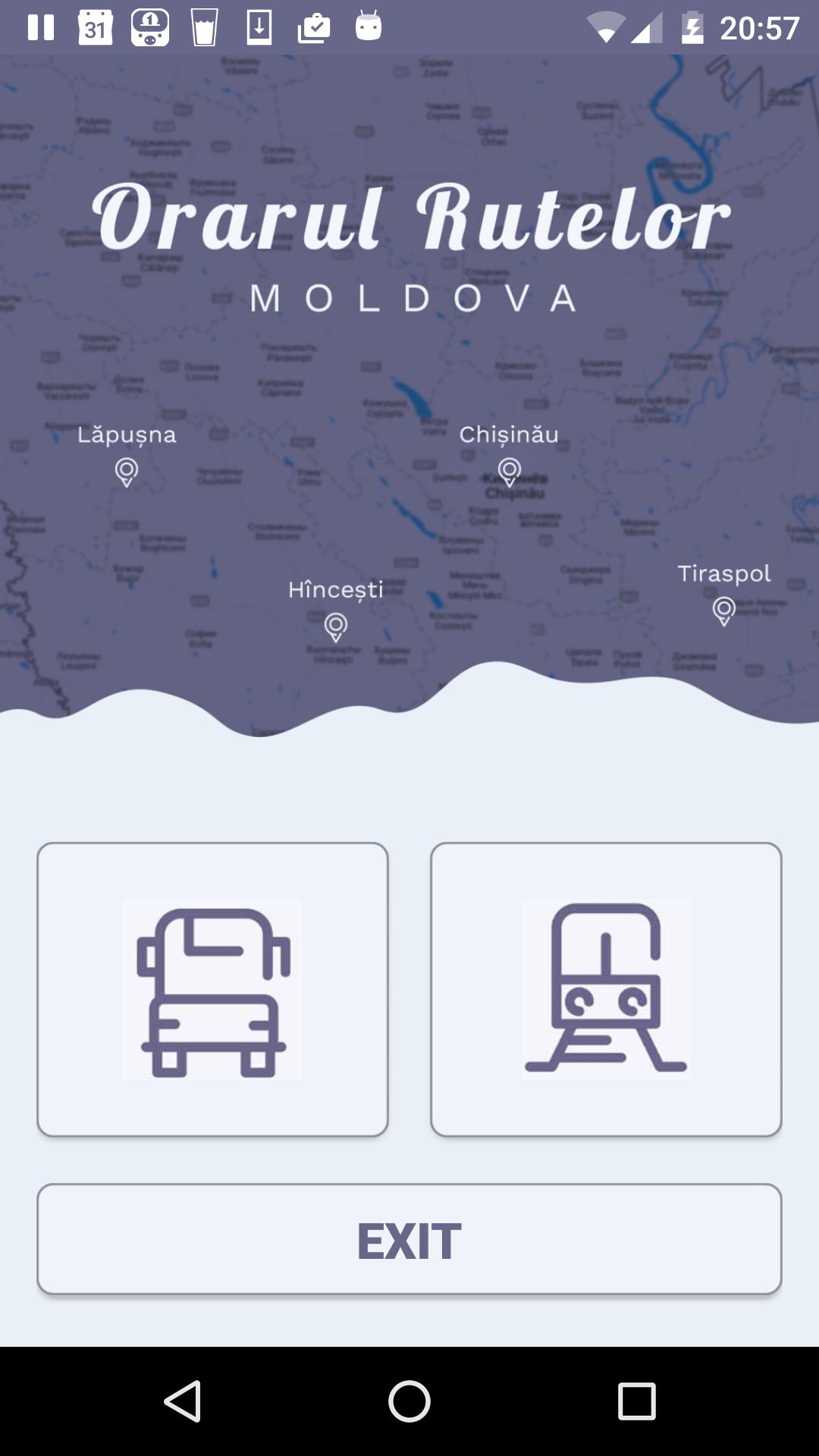Image resolution: width=819 pixels, height=1456 pixels.
Task: Open the train routes schedule
Action: [606, 989]
